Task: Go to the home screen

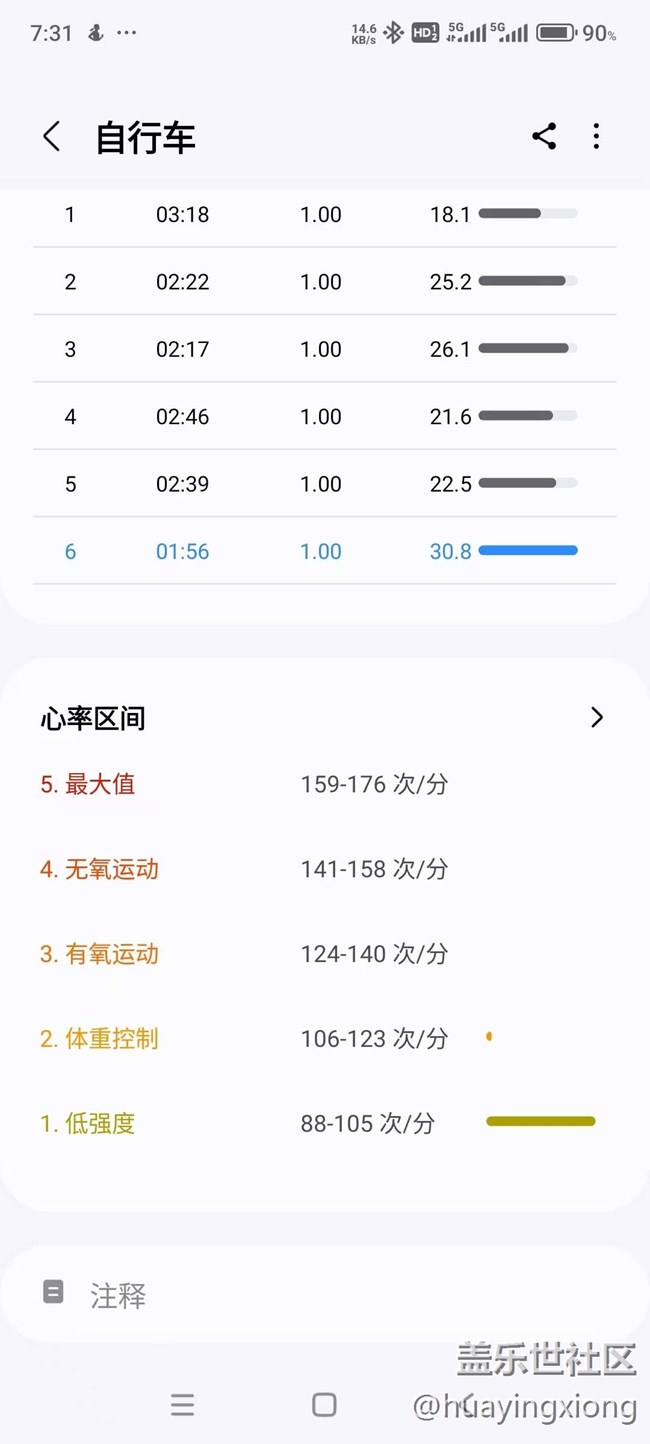Action: 324,1405
